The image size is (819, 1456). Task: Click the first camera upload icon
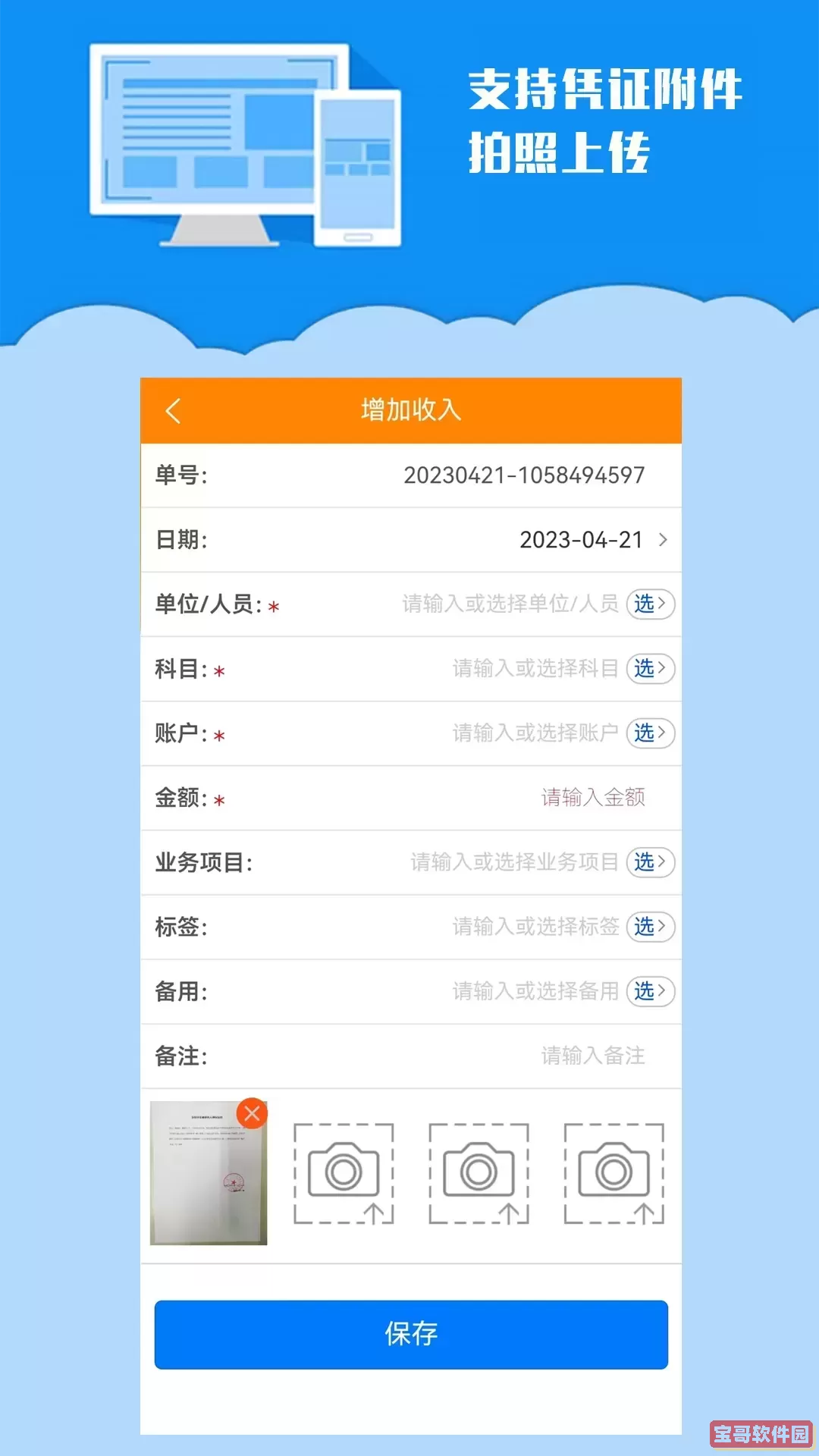pos(344,1172)
